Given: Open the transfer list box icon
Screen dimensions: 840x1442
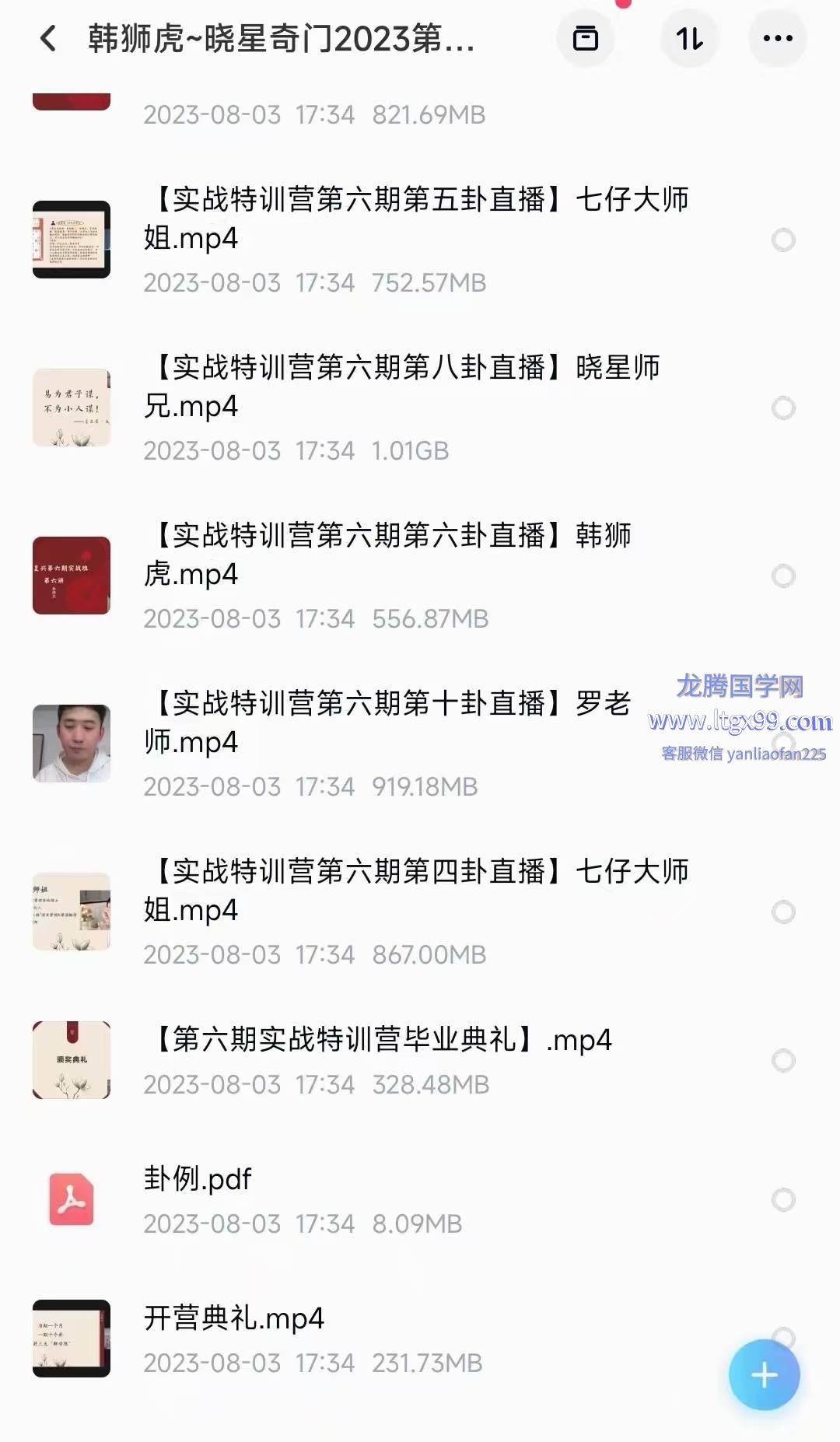Looking at the screenshot, I should click(x=585, y=38).
